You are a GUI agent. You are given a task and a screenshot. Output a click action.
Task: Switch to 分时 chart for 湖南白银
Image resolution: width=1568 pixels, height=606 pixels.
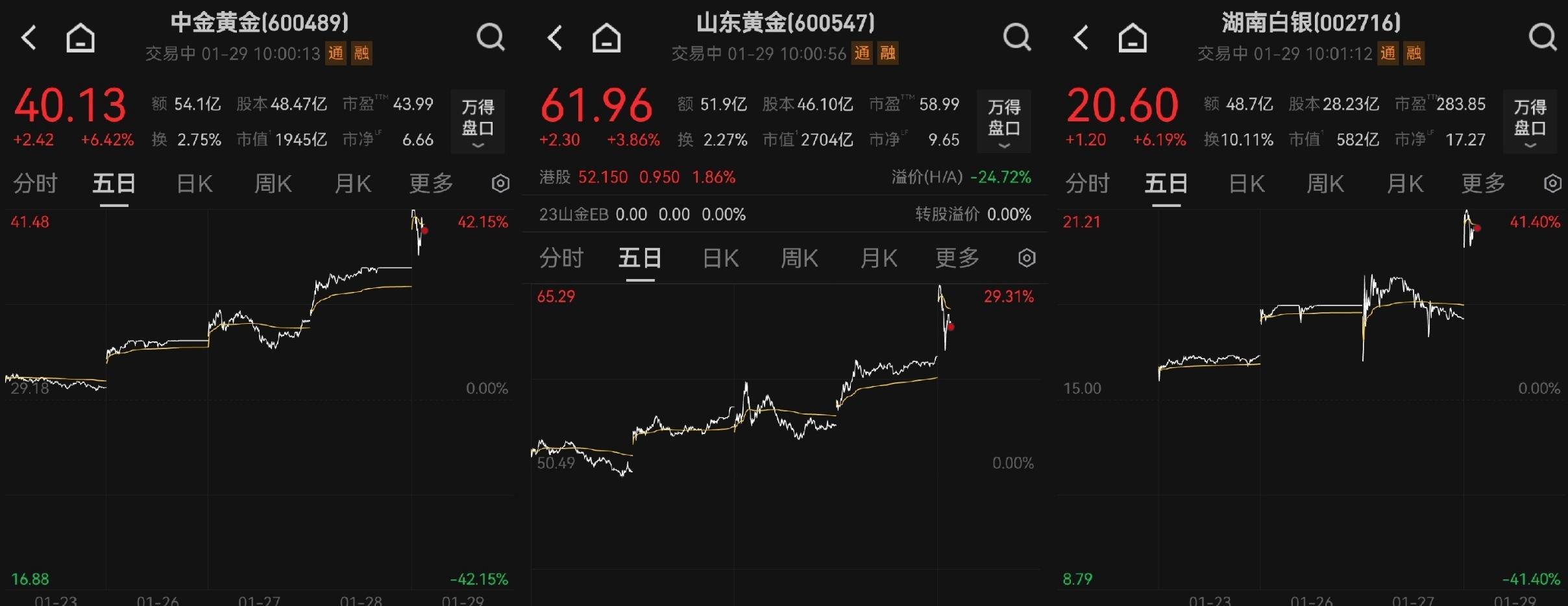[1087, 184]
